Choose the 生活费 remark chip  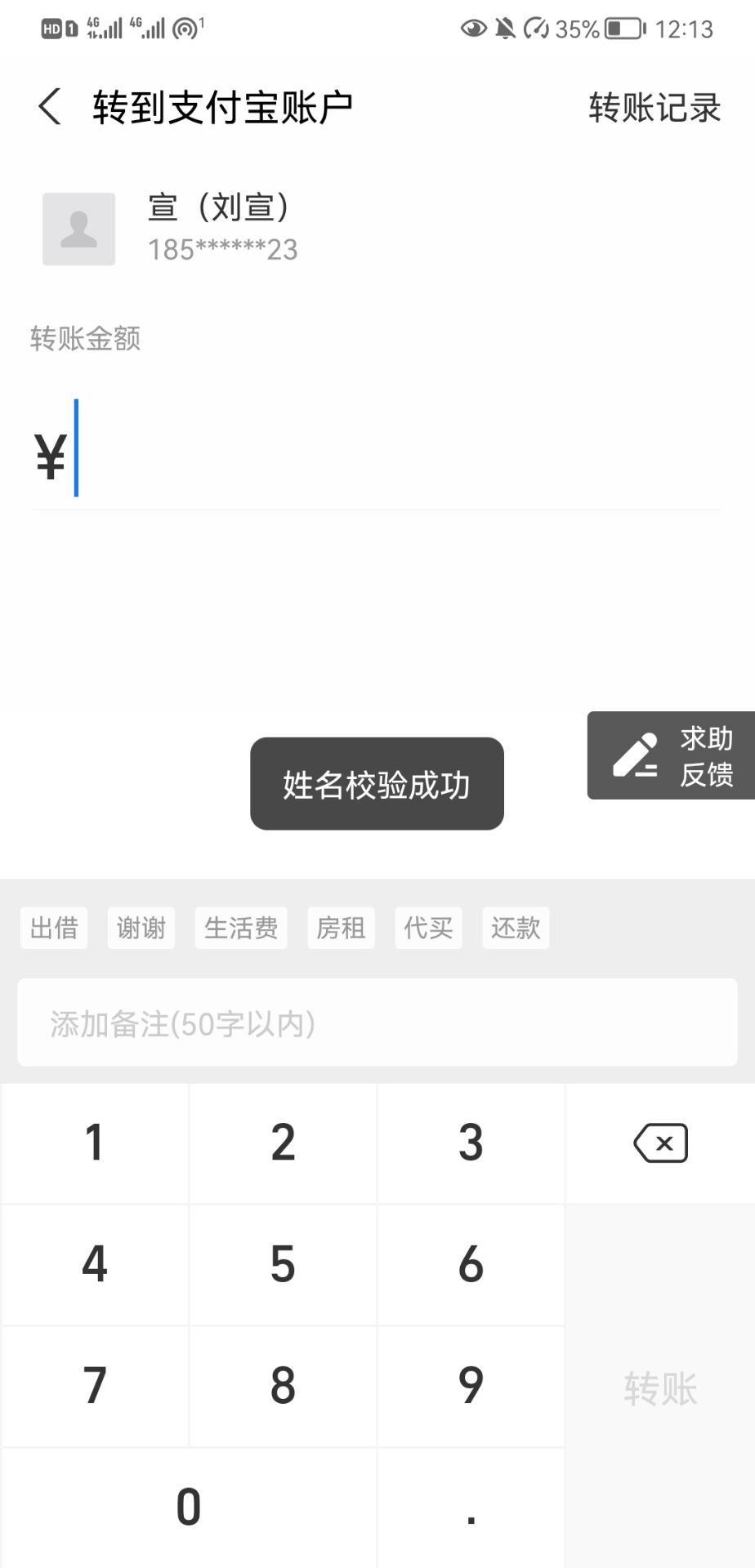pyautogui.click(x=241, y=928)
